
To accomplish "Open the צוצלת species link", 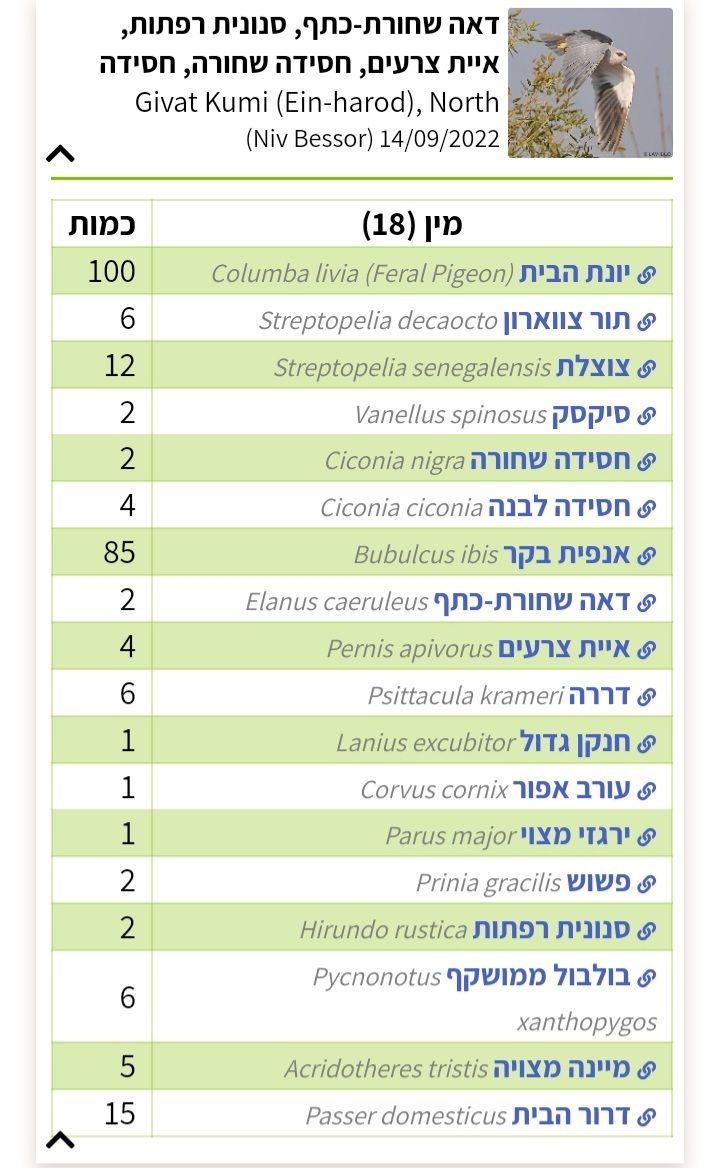I will 592,367.
